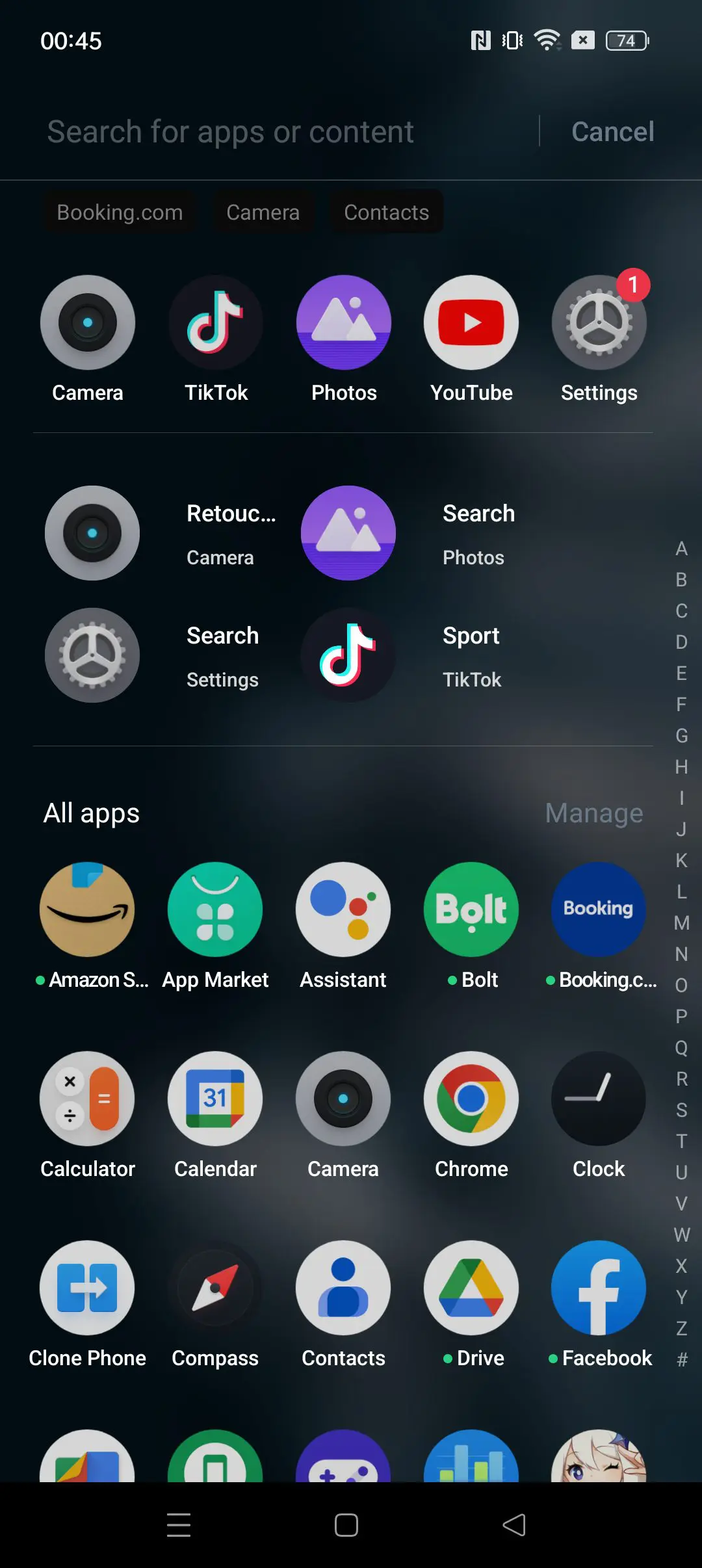The height and width of the screenshot is (1568, 702).
Task: Go to the home screen
Action: [346, 1524]
